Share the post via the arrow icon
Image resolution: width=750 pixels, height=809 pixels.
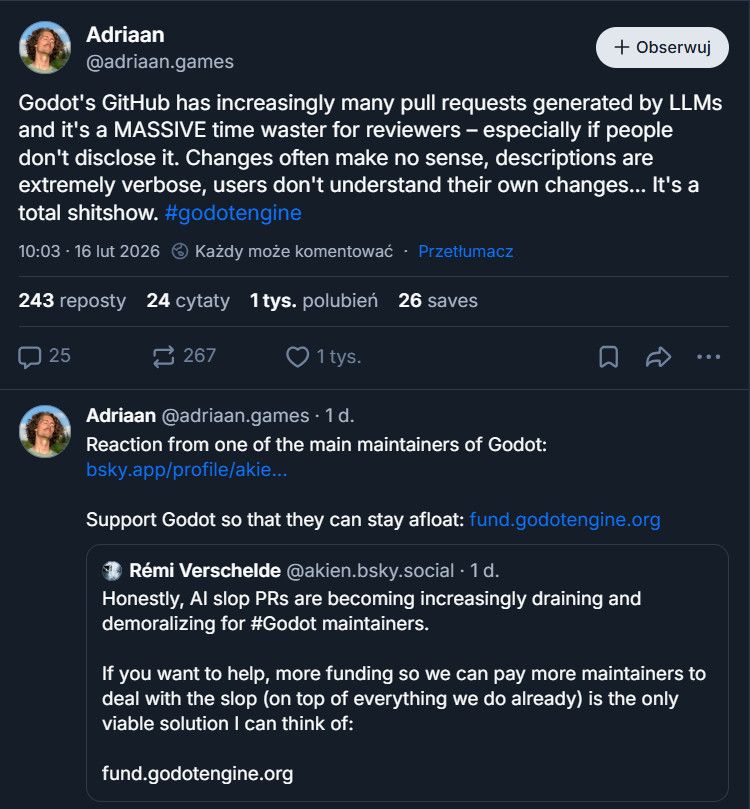pyautogui.click(x=658, y=357)
